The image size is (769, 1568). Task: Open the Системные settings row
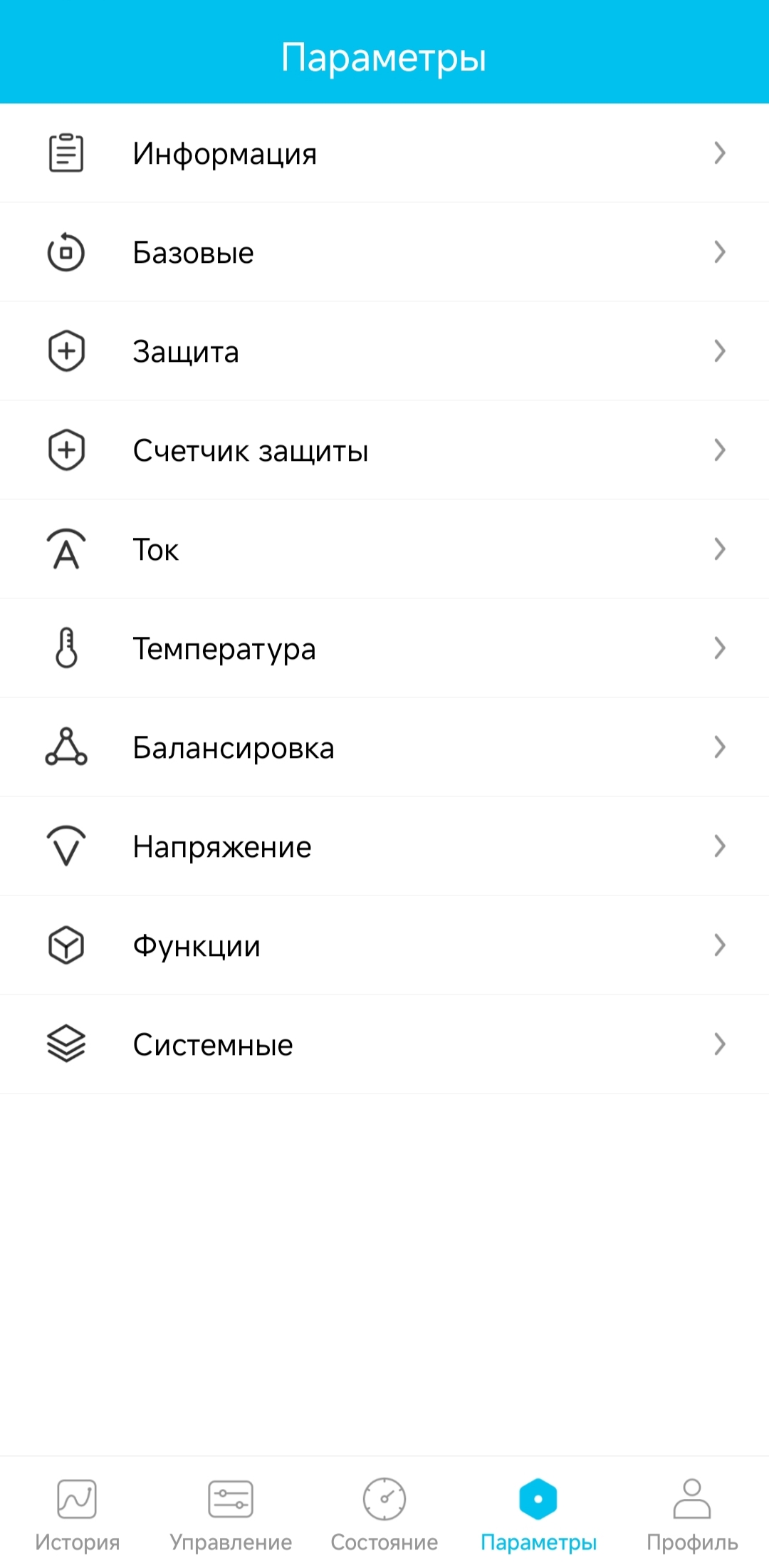pyautogui.click(x=384, y=1044)
